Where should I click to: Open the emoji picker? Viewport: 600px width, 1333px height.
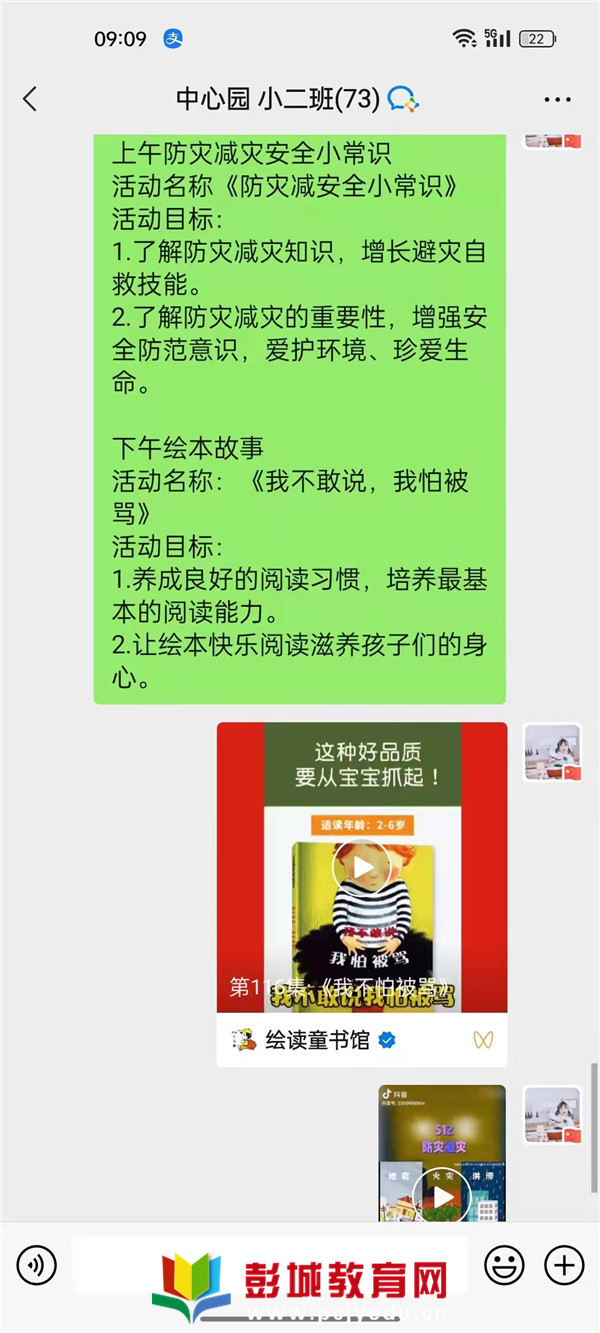(504, 1266)
